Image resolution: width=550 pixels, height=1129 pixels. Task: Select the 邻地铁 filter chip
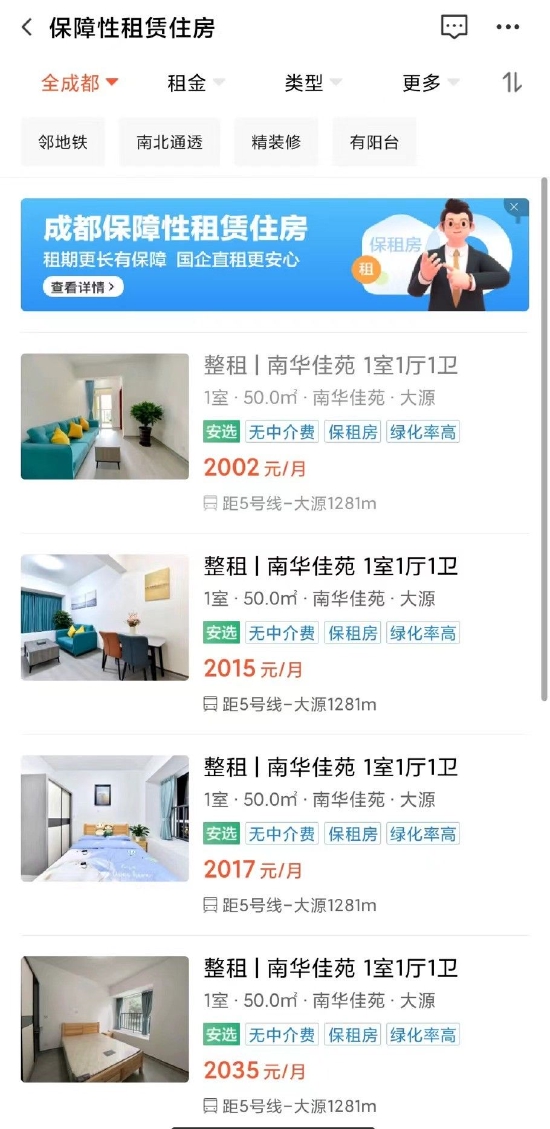pos(63,142)
